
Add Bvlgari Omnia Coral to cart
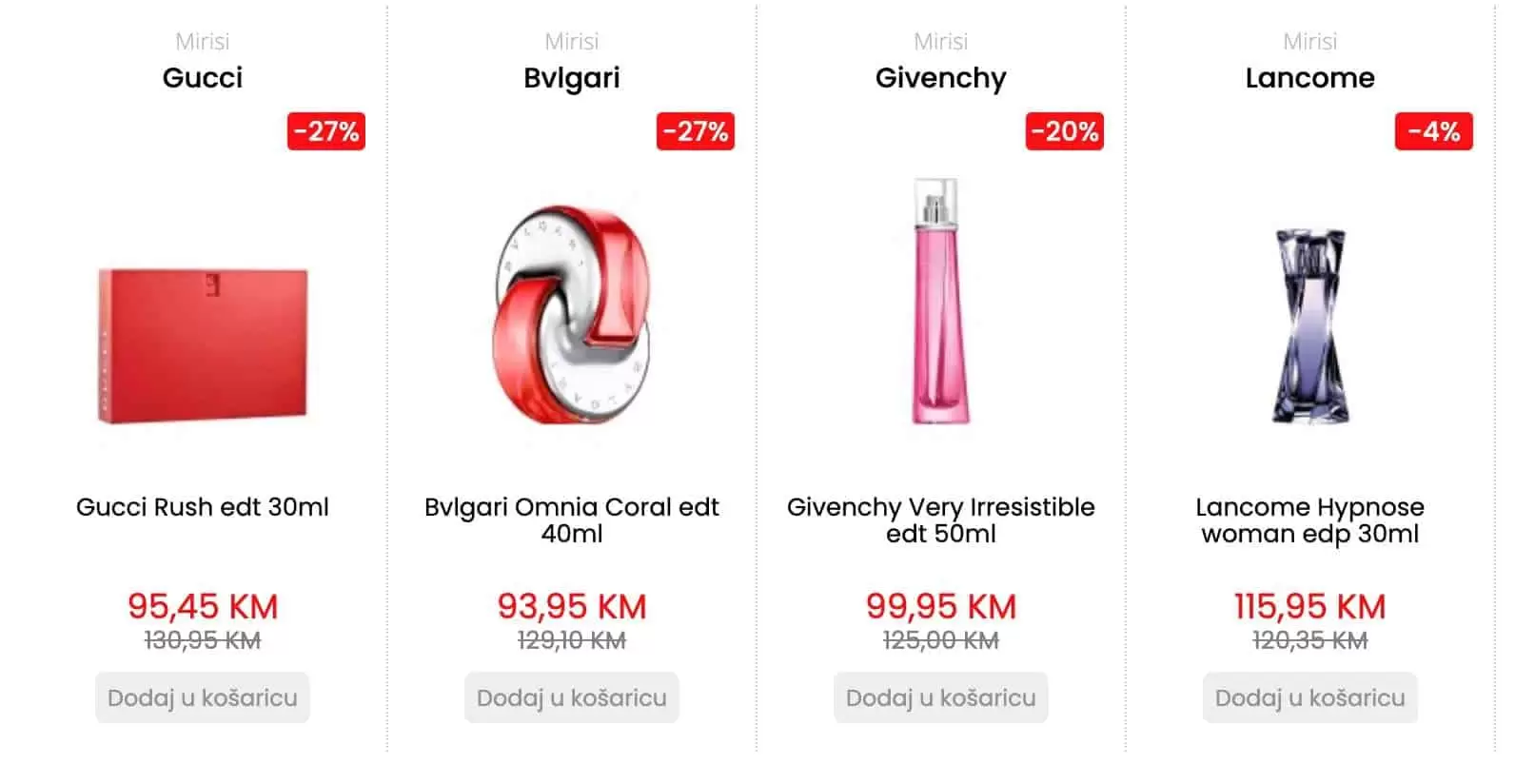pos(571,697)
